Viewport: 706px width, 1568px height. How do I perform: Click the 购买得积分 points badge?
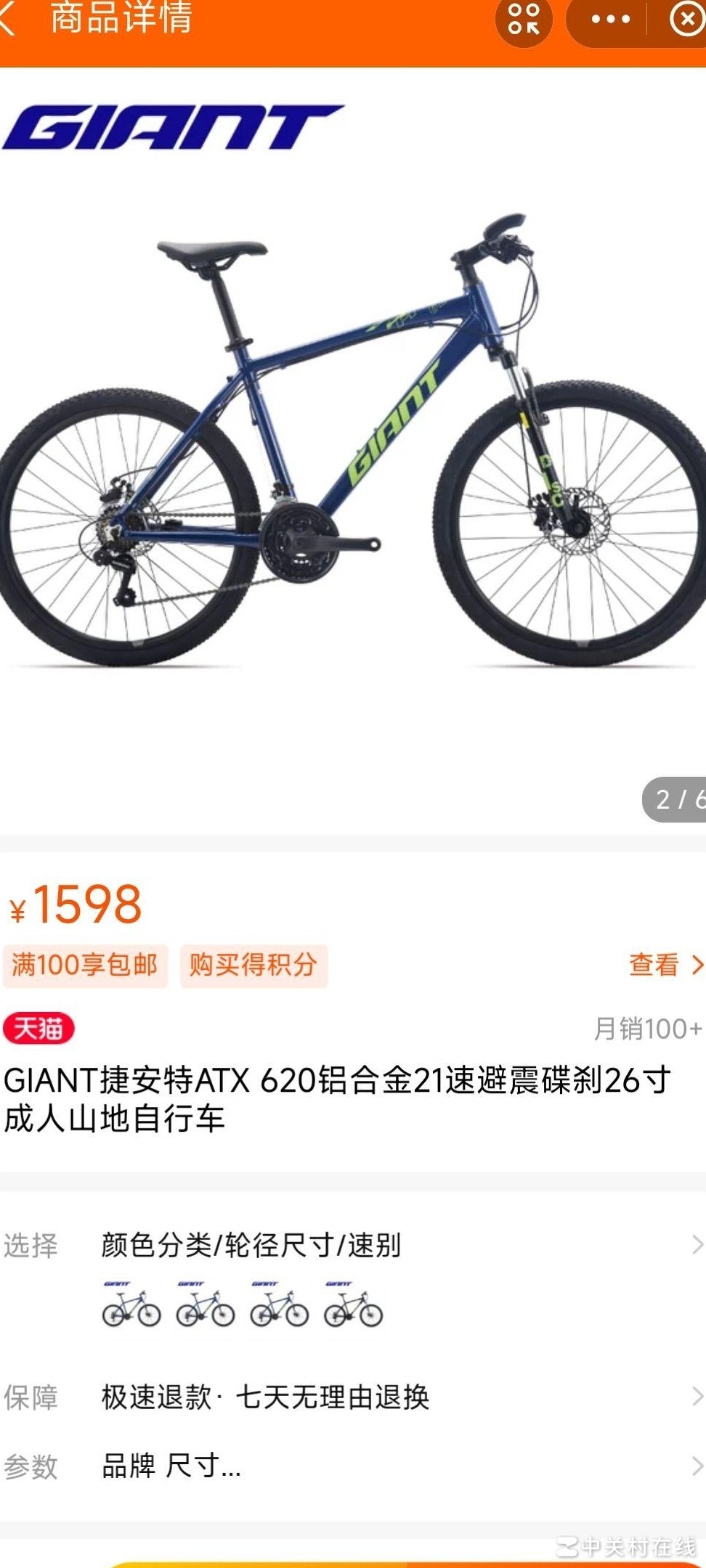254,965
